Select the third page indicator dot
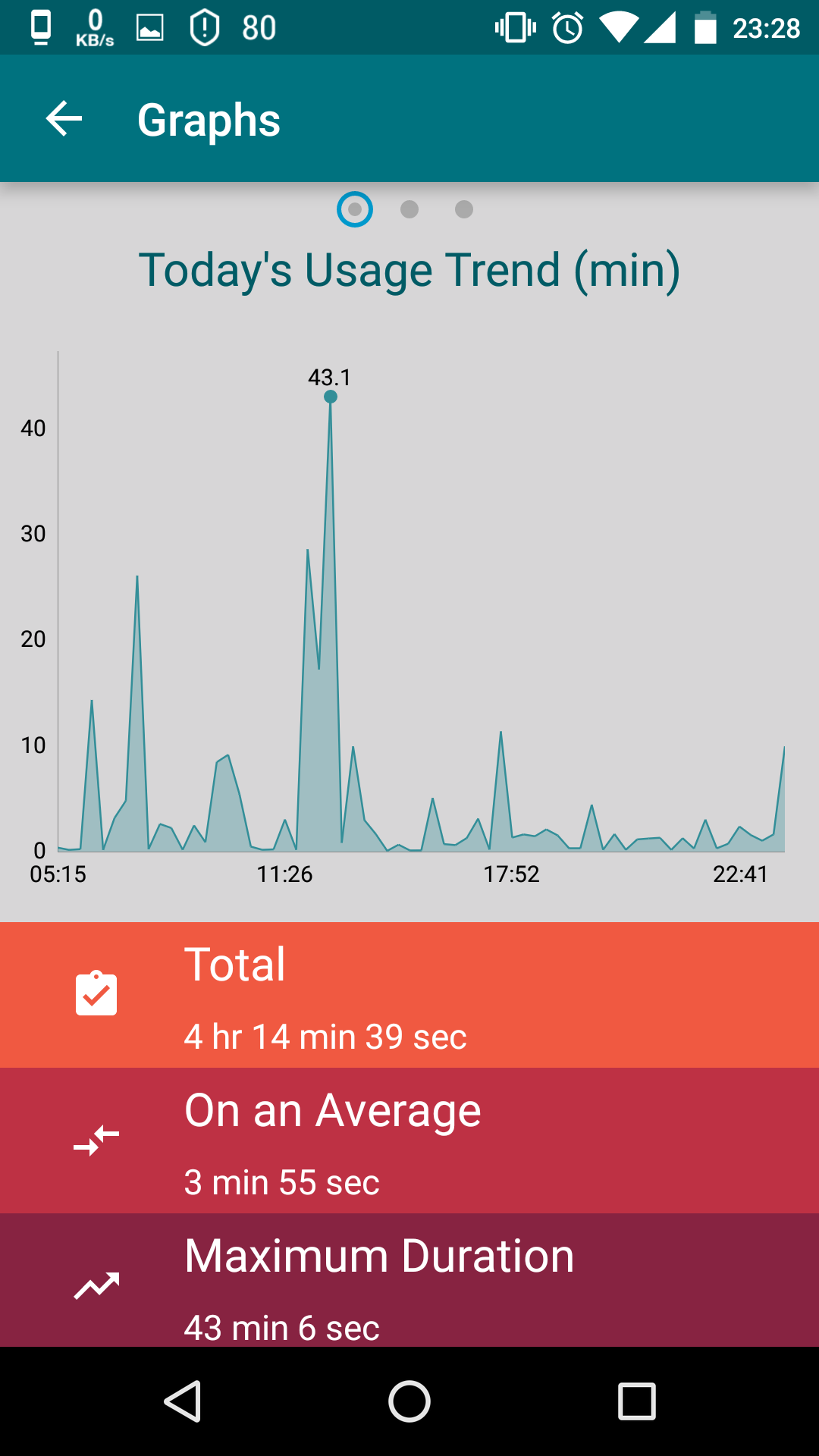The height and width of the screenshot is (1456, 819). tap(464, 209)
